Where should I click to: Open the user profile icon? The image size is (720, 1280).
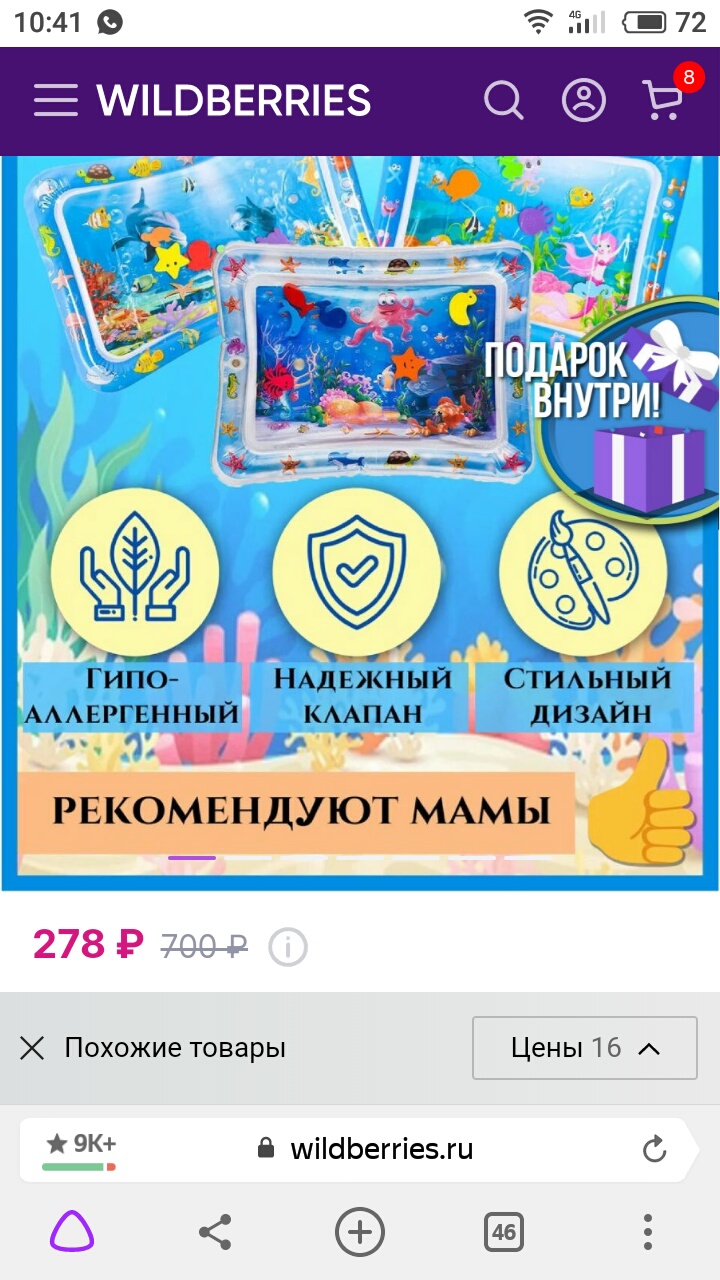(x=584, y=100)
